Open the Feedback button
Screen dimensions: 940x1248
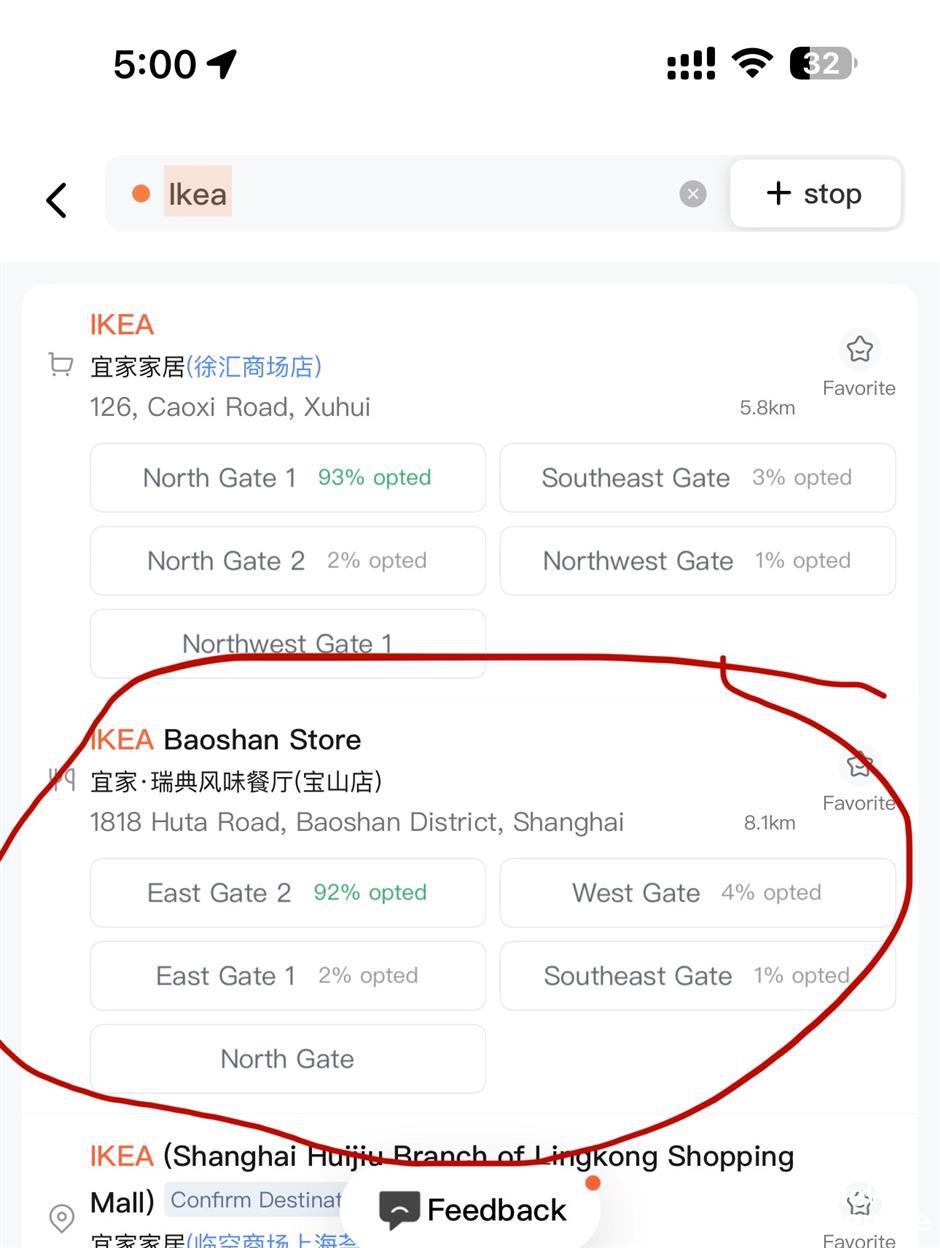pyautogui.click(x=472, y=1210)
